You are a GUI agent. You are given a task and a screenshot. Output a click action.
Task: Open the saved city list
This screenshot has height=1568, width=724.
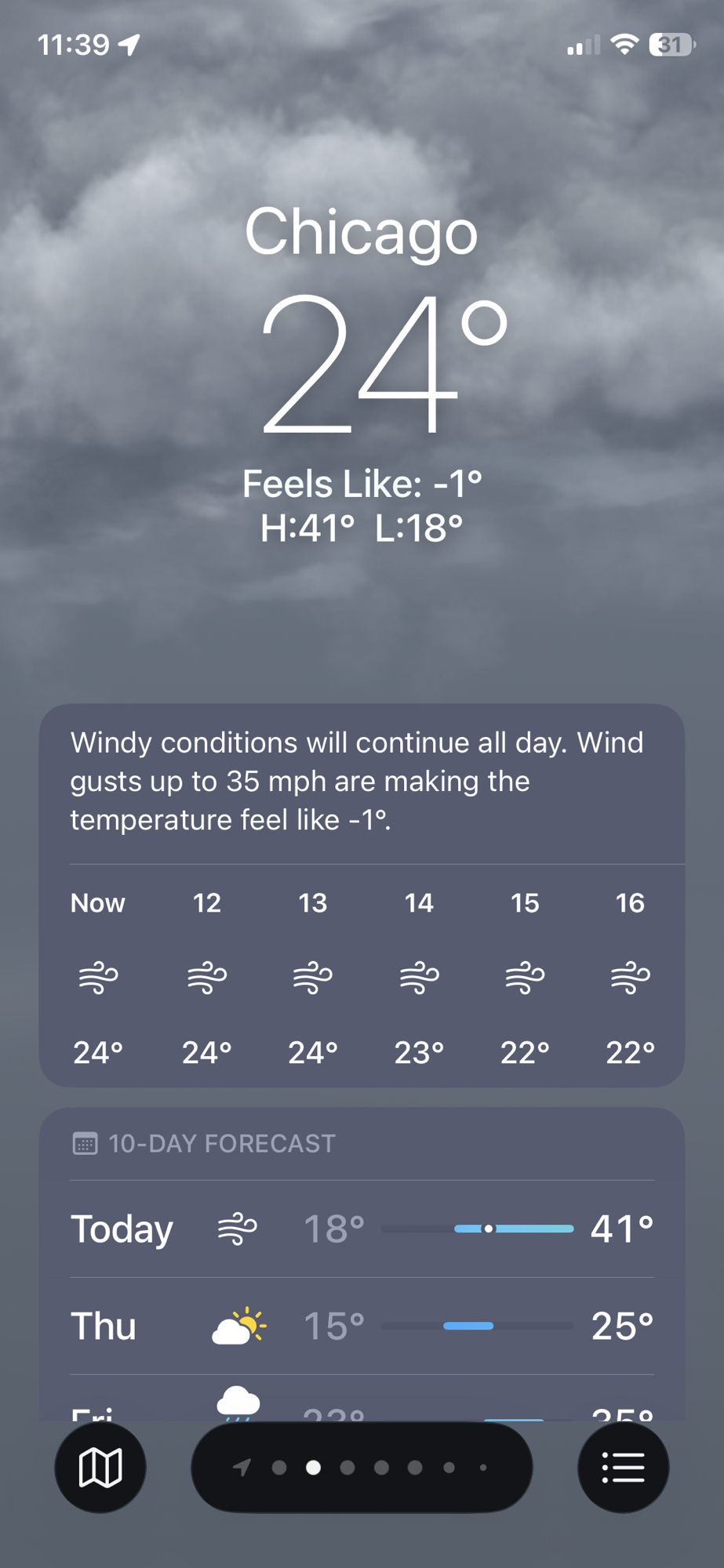coord(623,1468)
